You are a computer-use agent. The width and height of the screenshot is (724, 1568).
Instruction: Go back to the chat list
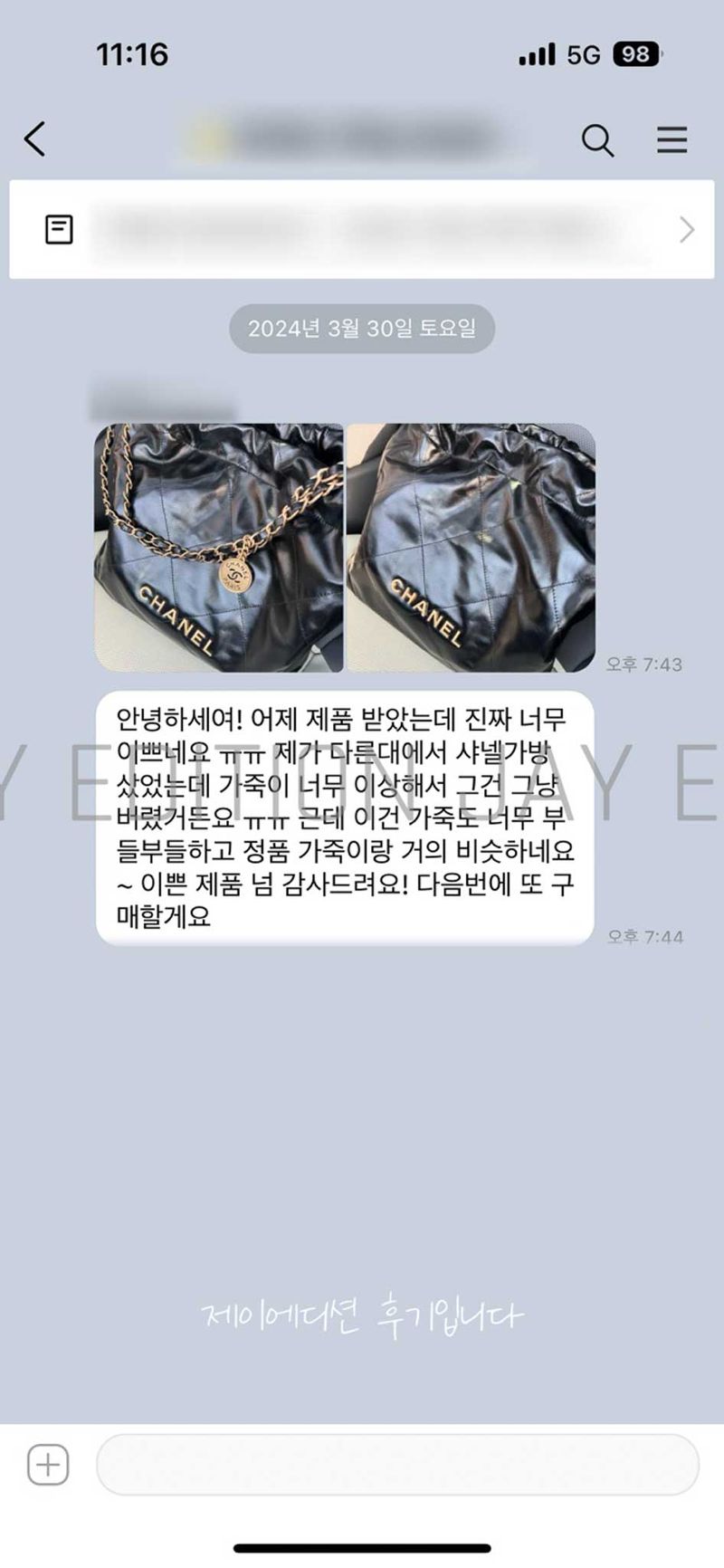35,139
